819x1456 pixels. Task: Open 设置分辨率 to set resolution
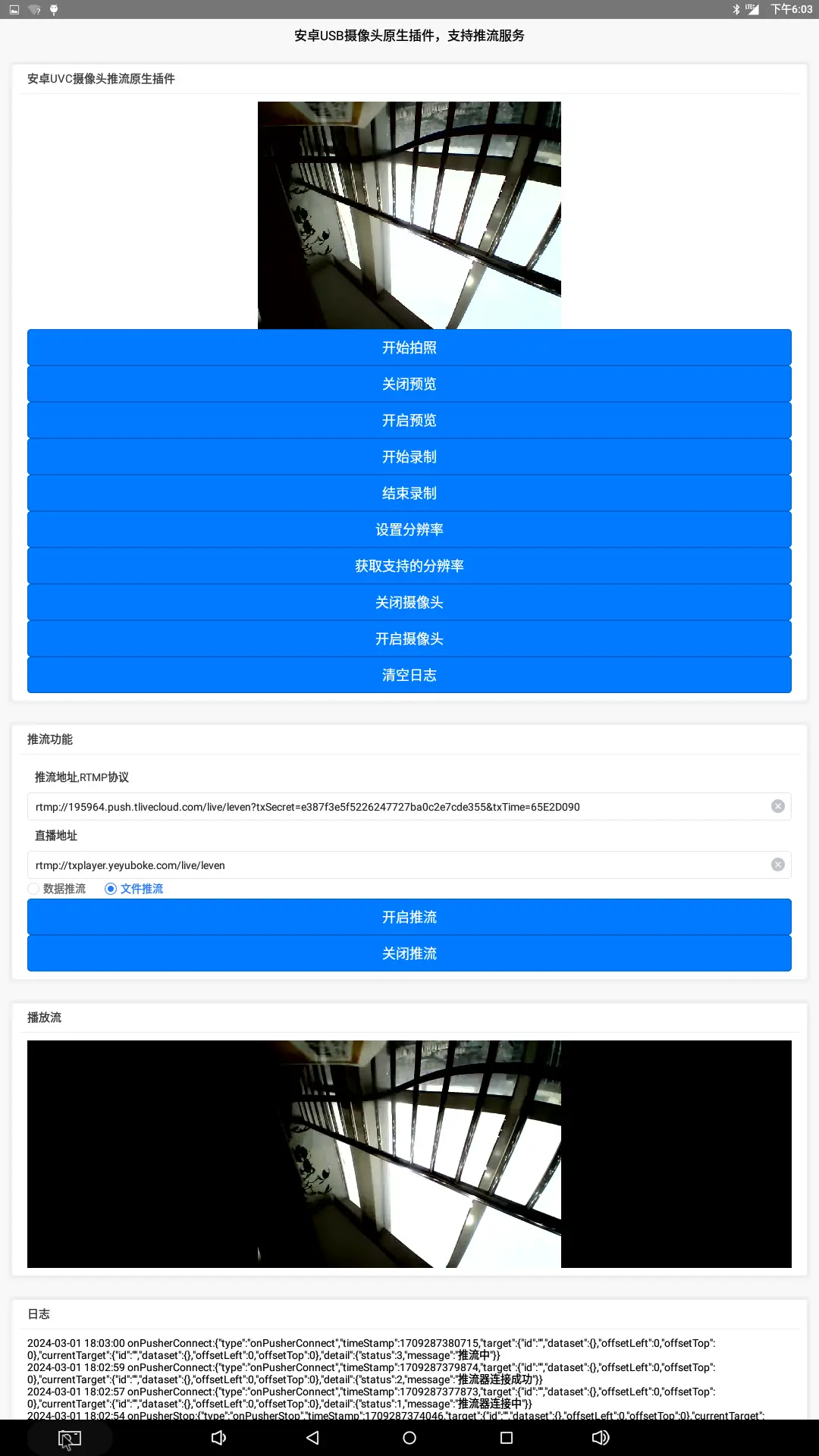click(x=409, y=529)
